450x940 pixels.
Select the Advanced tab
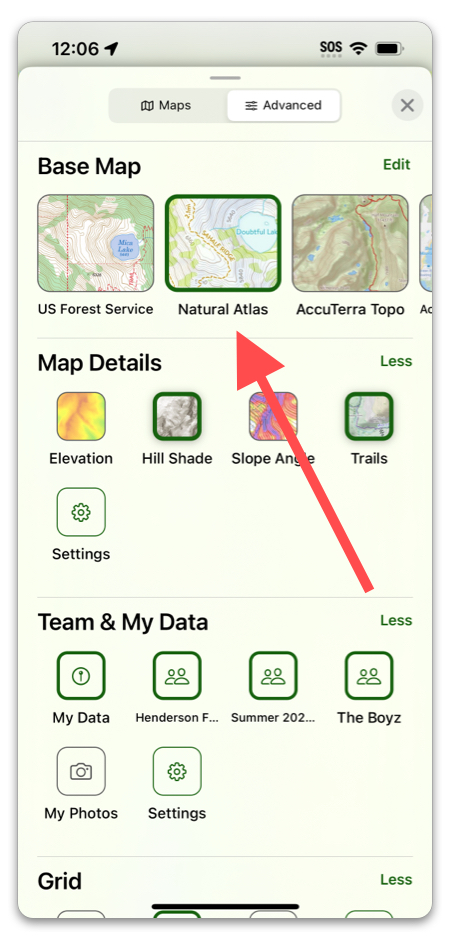283,106
